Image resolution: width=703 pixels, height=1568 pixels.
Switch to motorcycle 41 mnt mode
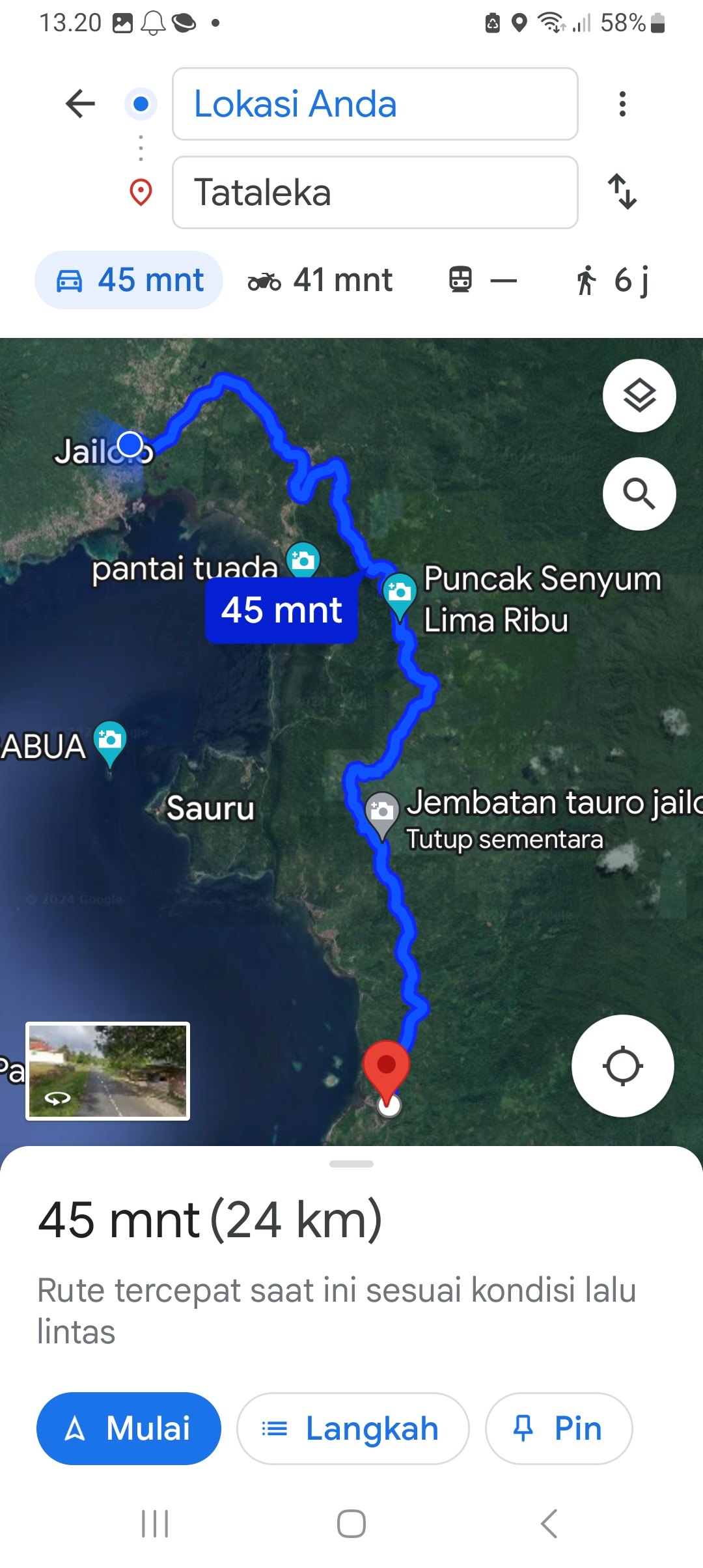point(320,280)
